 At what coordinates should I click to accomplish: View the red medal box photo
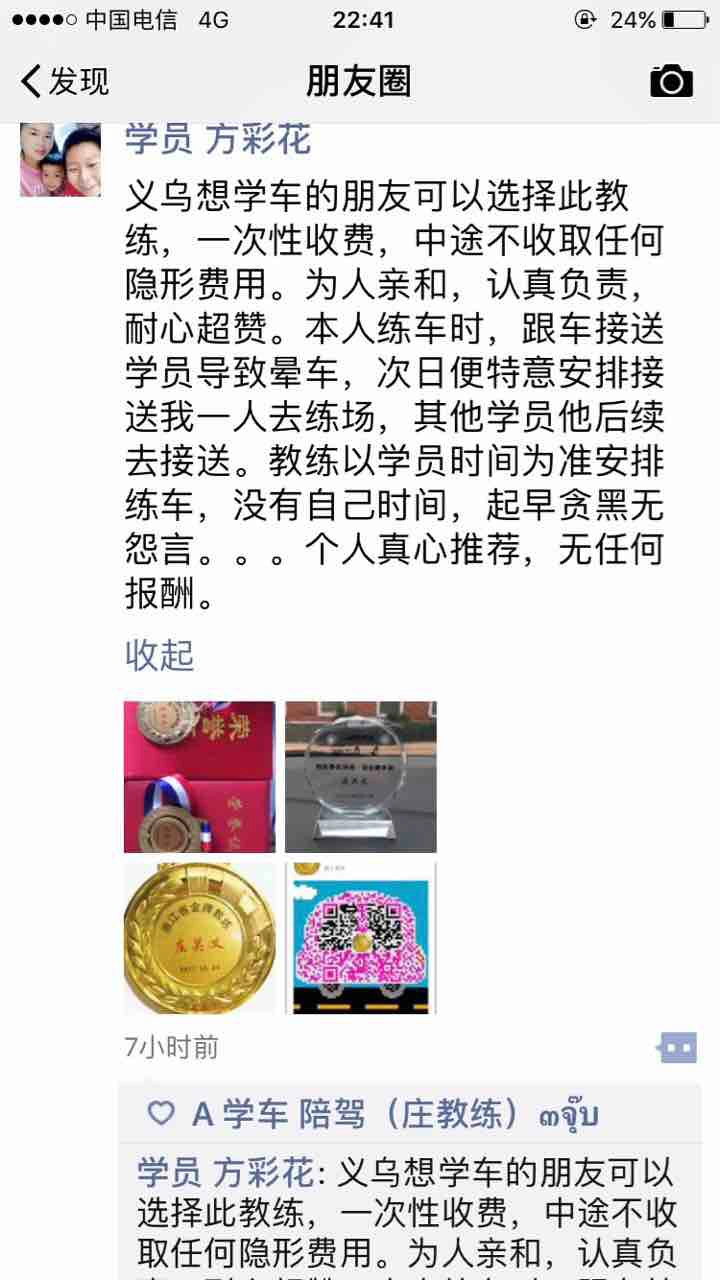click(199, 777)
